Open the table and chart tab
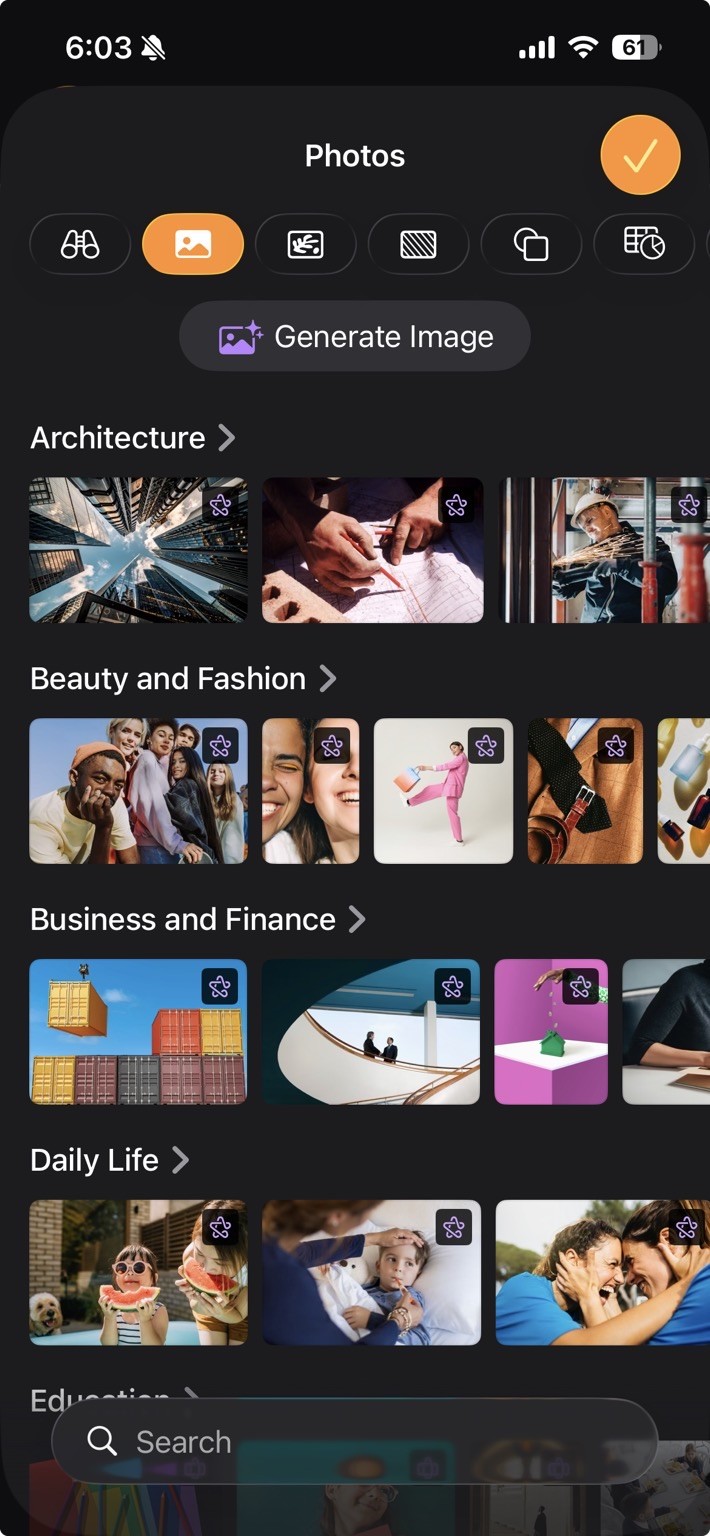 click(x=644, y=244)
